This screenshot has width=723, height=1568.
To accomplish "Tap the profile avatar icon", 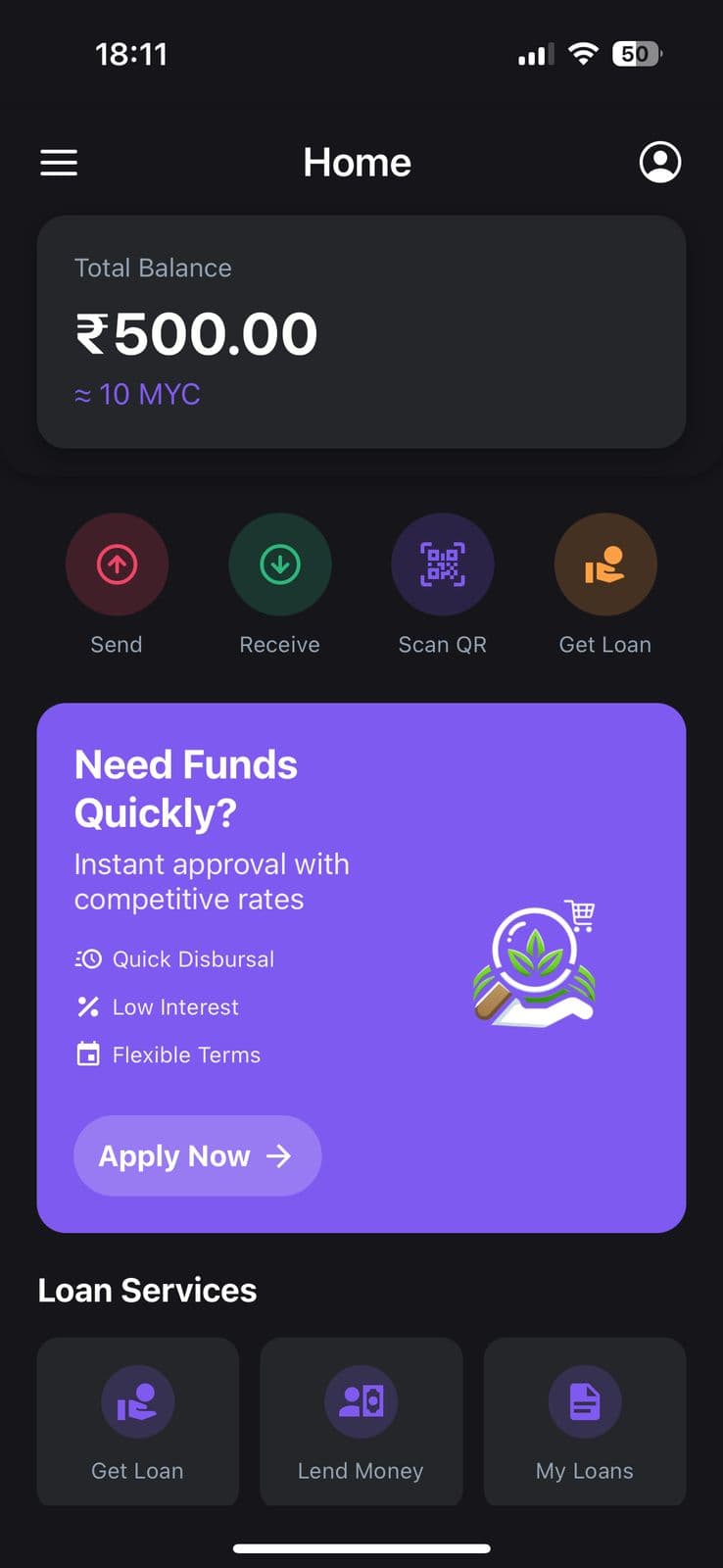I will [660, 162].
